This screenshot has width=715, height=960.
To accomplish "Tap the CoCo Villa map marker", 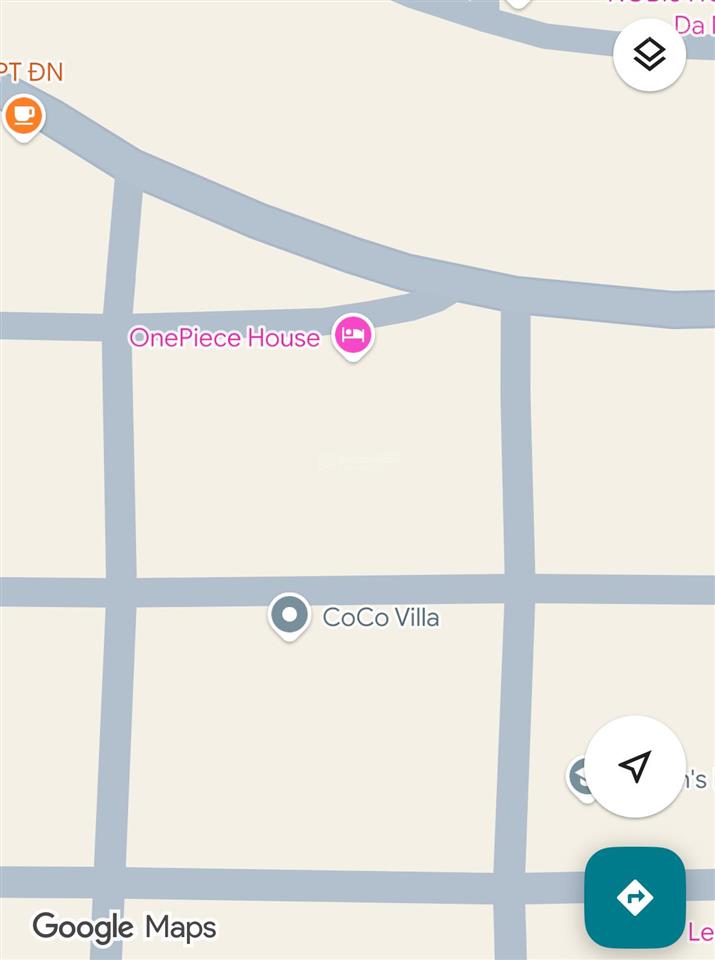I will [x=289, y=615].
